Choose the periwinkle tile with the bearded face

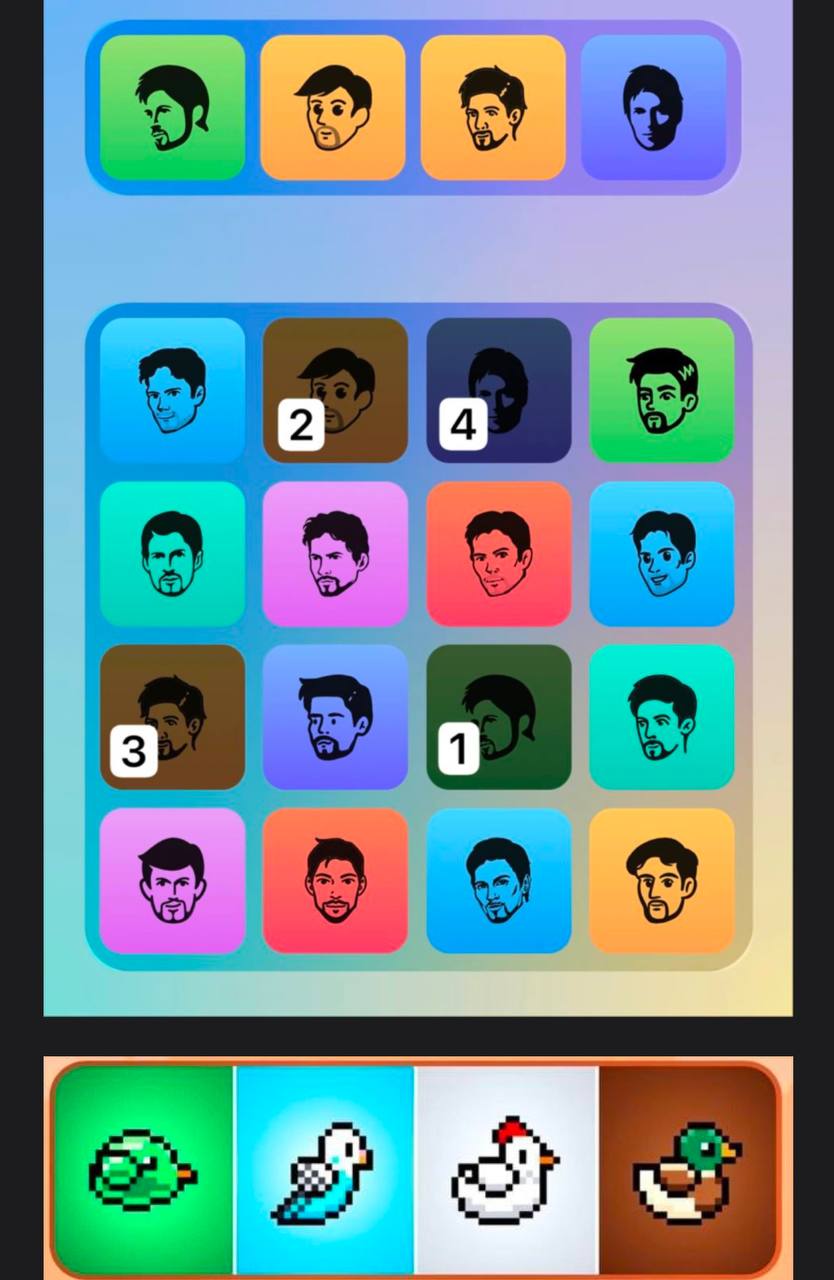tap(335, 717)
